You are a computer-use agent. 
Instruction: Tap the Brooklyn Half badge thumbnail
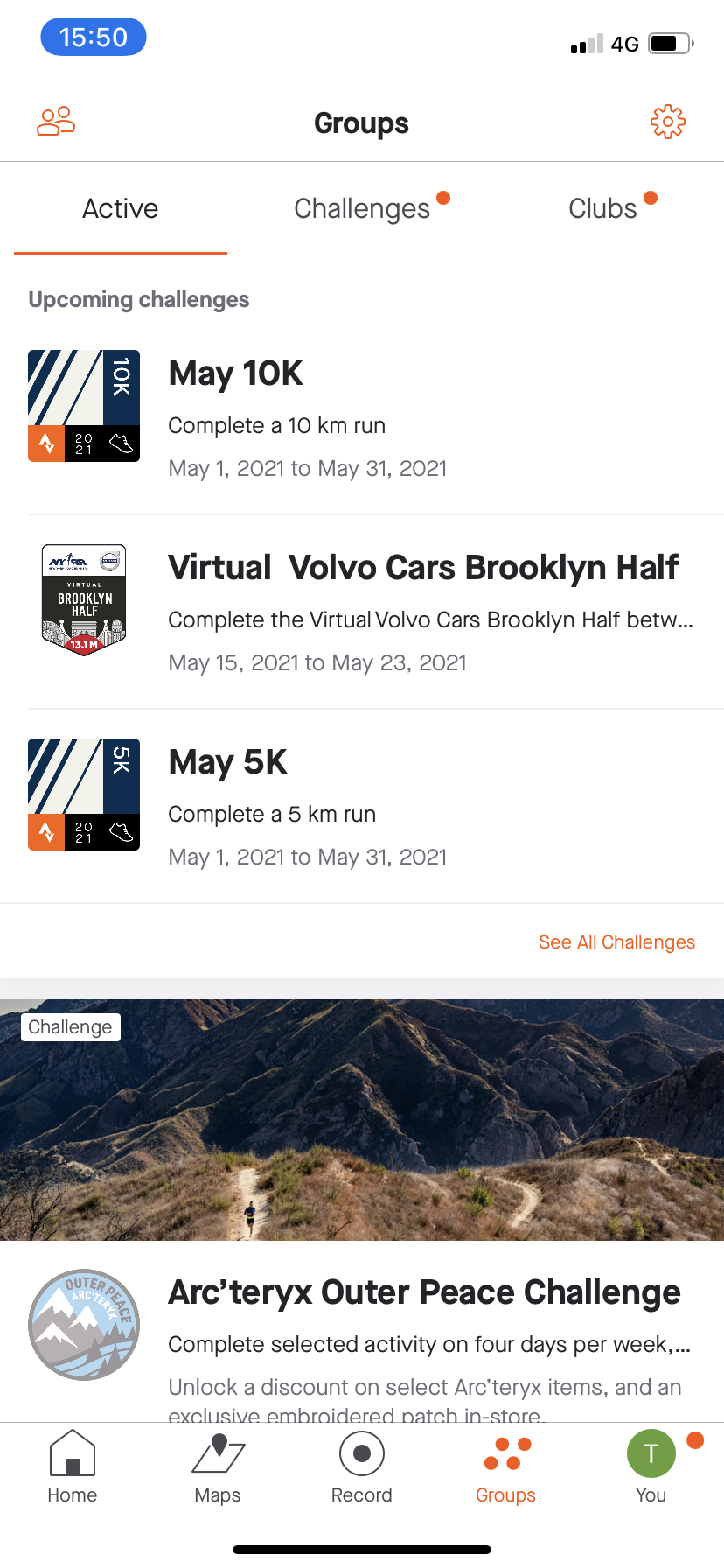pos(83,599)
